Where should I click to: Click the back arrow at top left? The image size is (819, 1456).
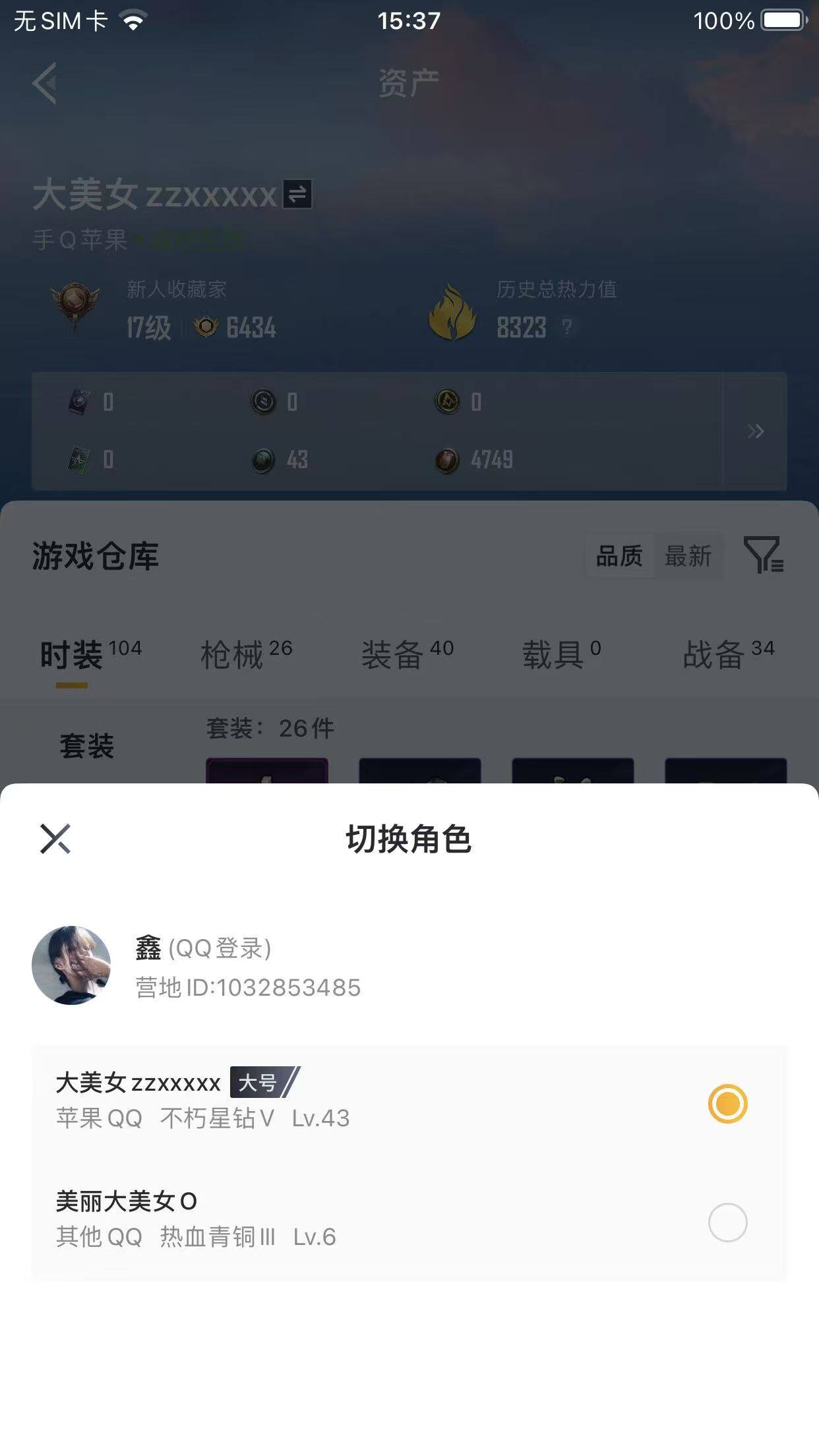coord(44,84)
